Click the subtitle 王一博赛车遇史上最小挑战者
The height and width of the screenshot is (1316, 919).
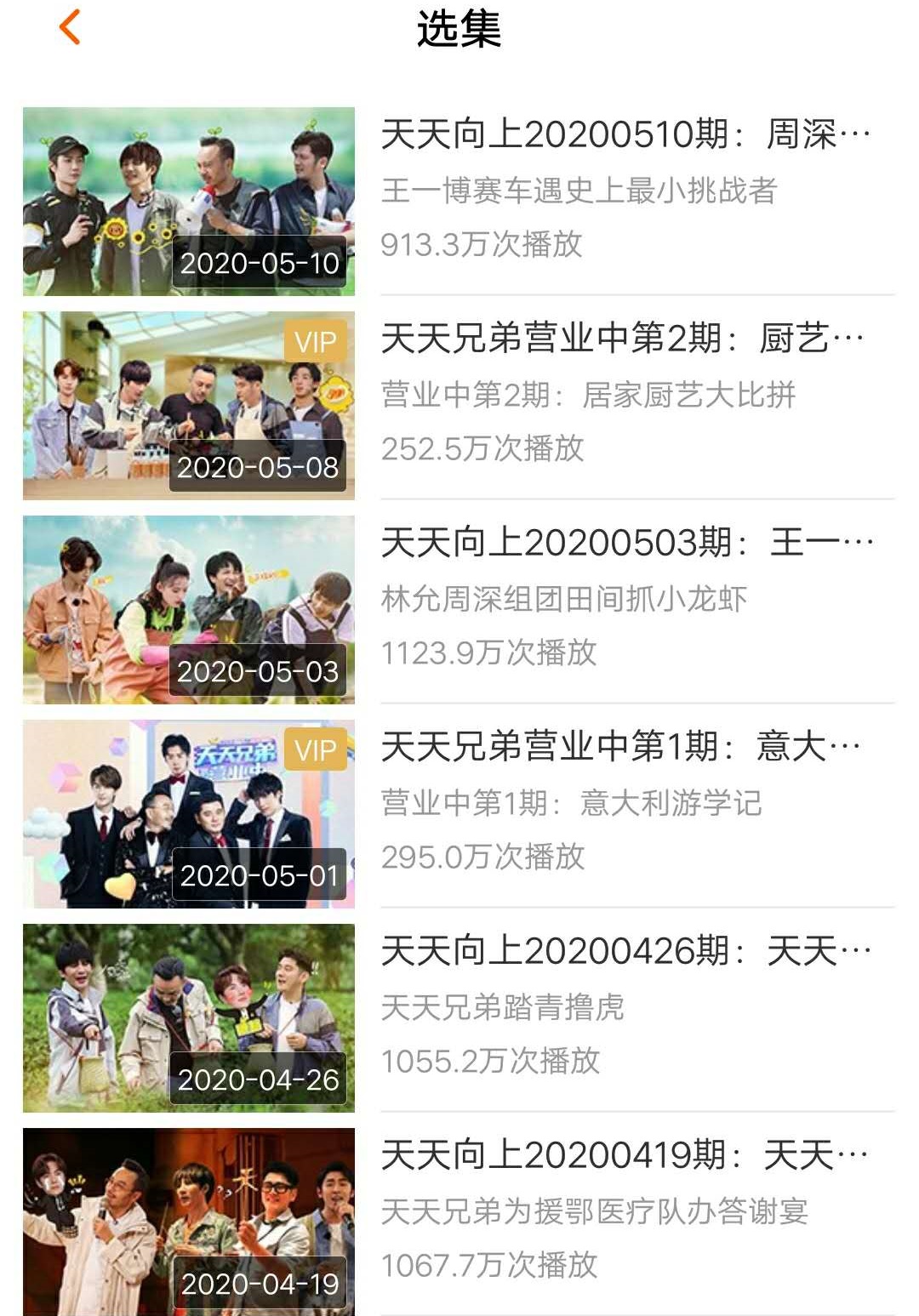pyautogui.click(x=583, y=195)
